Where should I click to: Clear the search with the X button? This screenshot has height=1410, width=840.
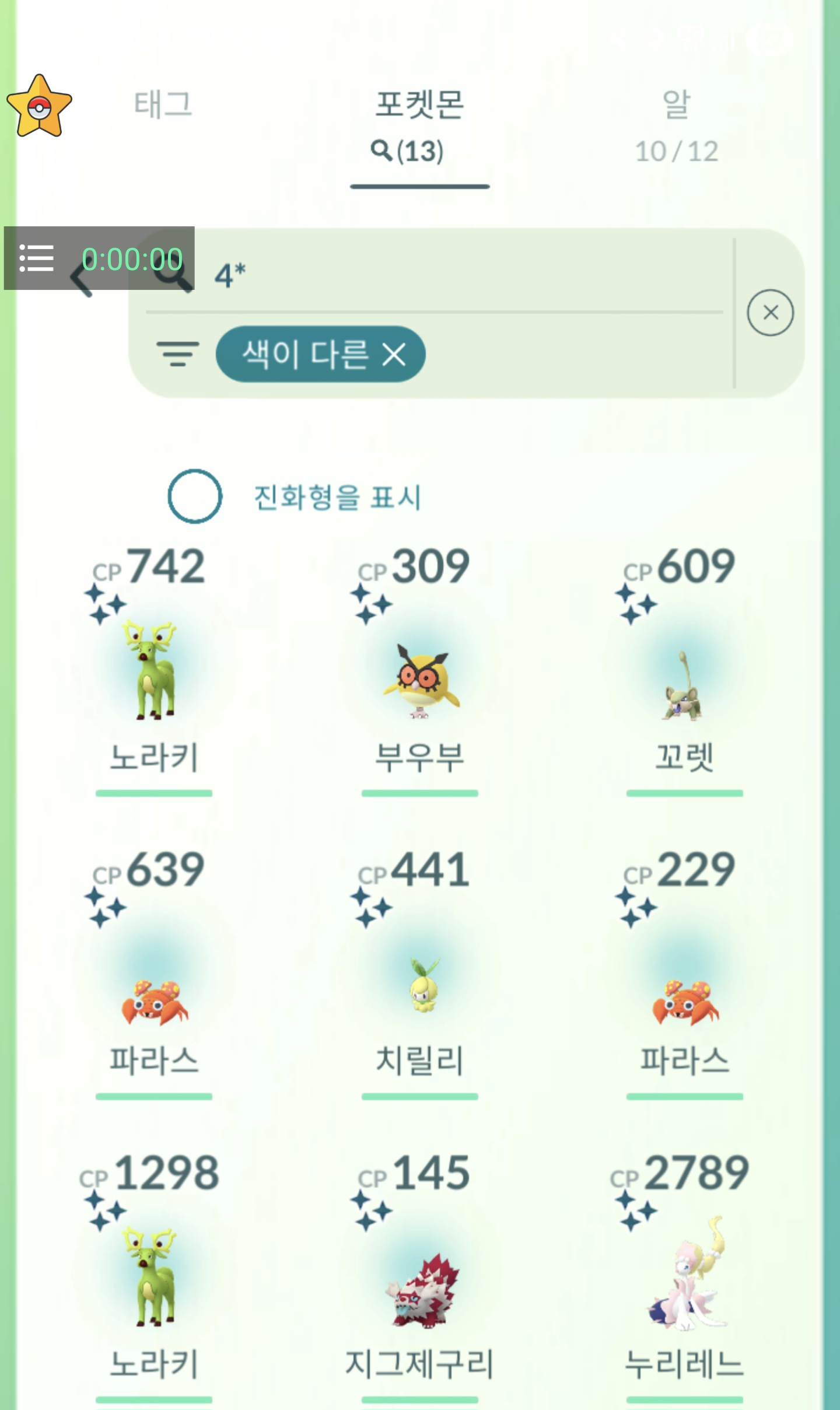click(770, 313)
